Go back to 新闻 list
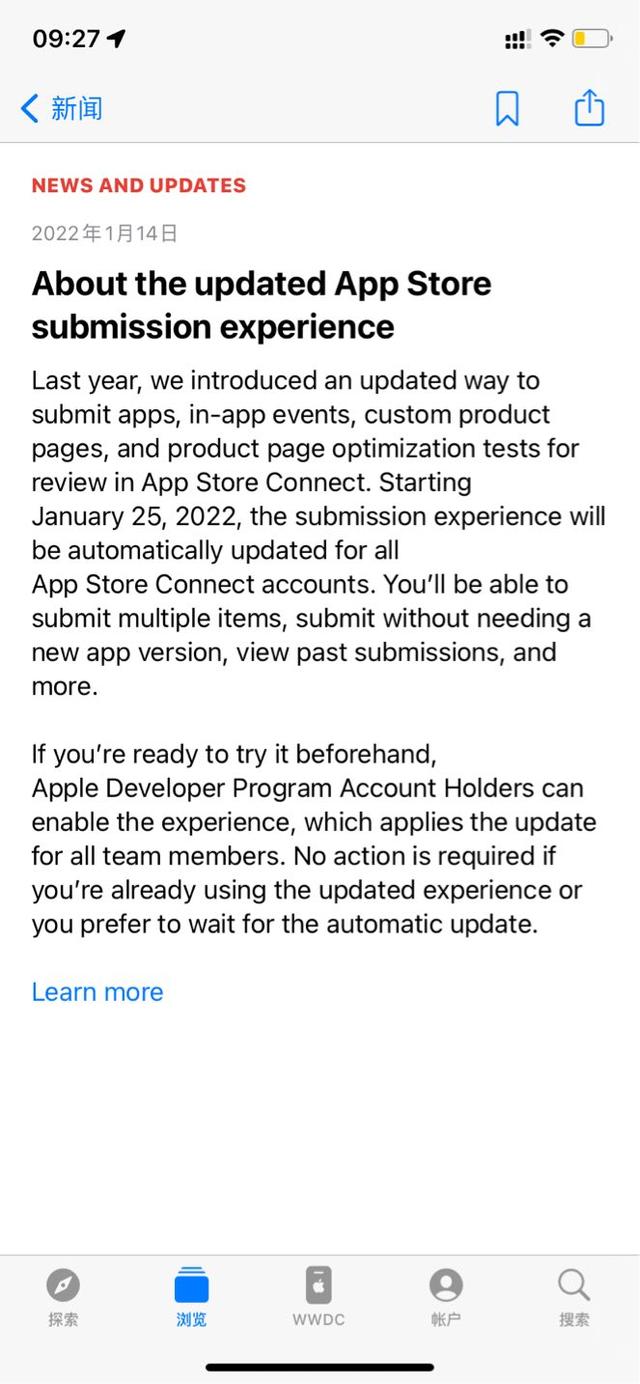 click(x=61, y=108)
